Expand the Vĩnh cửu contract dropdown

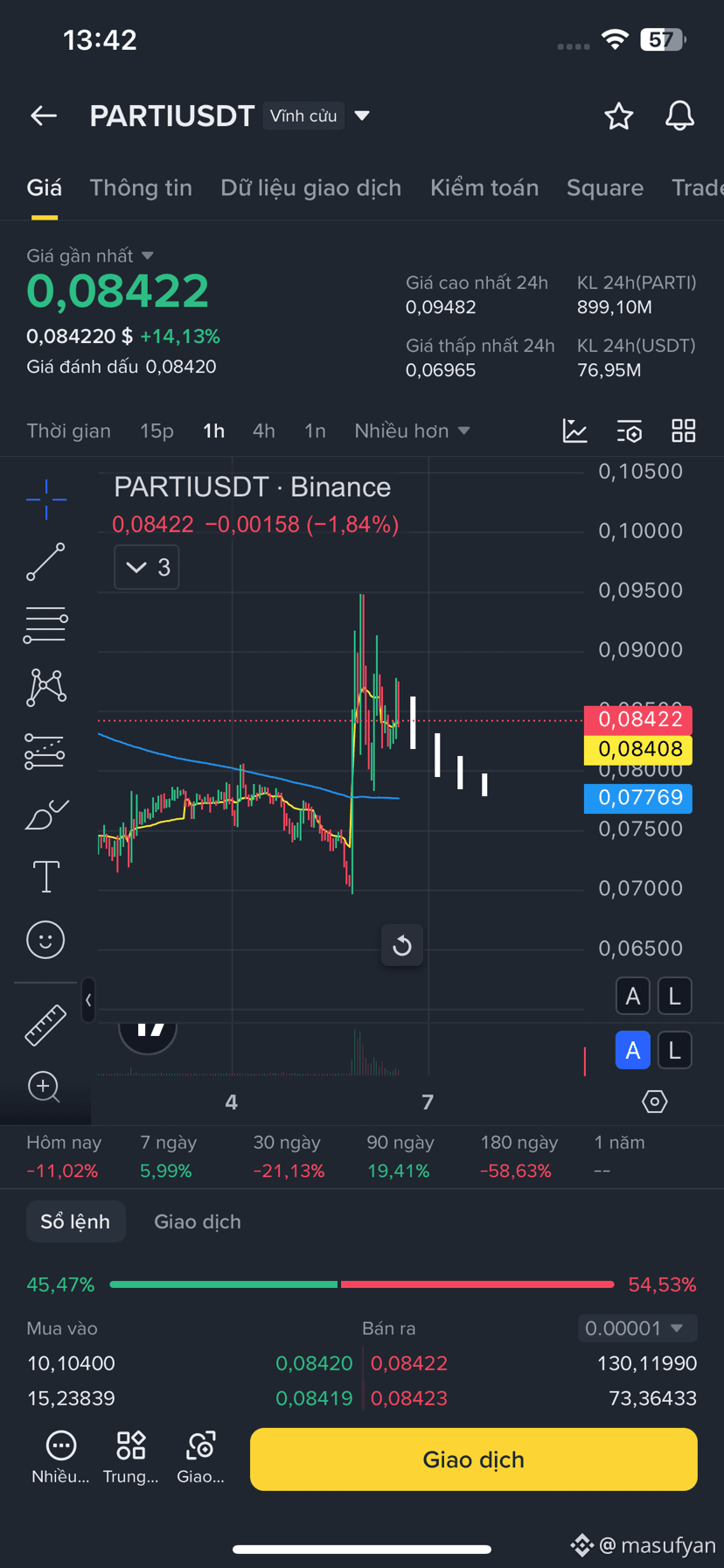coord(361,115)
